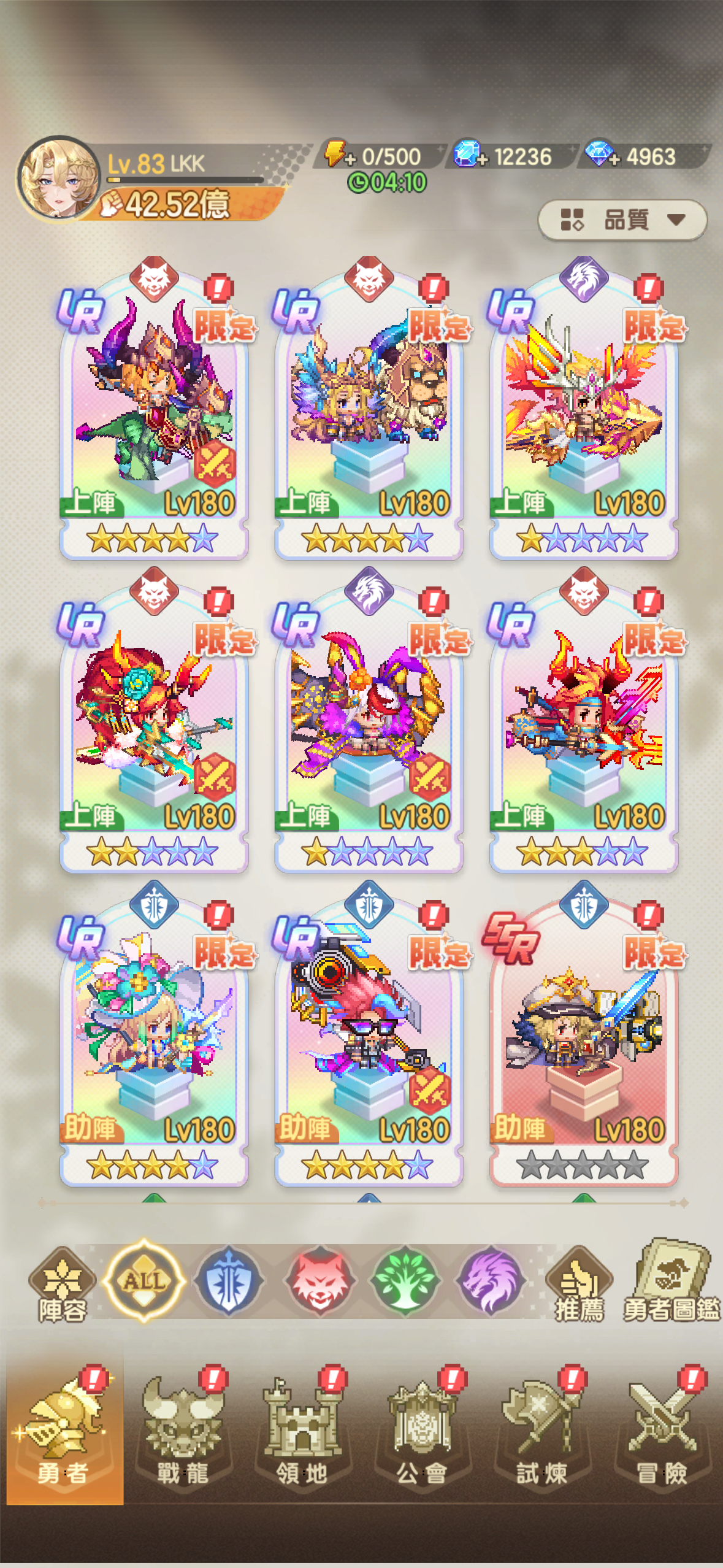
Task: Open the 品質 sort dropdown
Action: 622,220
